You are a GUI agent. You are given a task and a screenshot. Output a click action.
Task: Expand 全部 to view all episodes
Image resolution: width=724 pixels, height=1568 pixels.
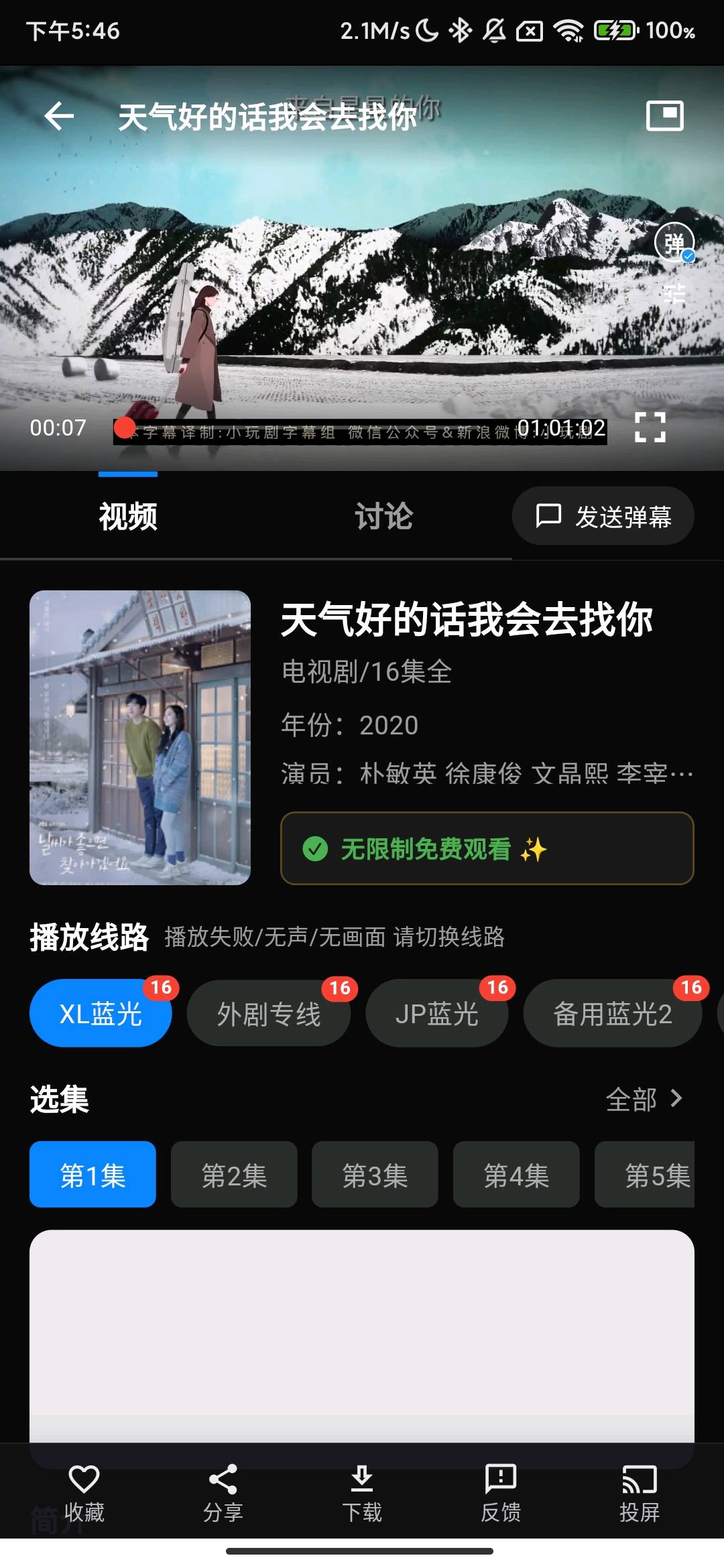pos(644,1099)
